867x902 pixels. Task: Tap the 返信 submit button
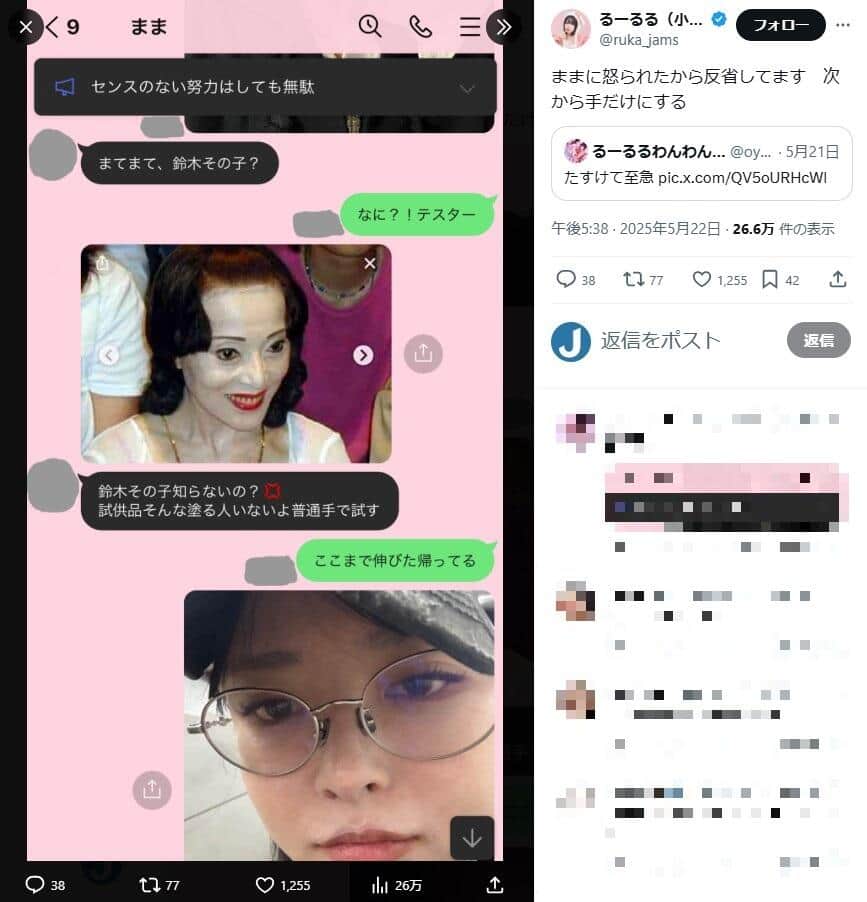tap(818, 341)
